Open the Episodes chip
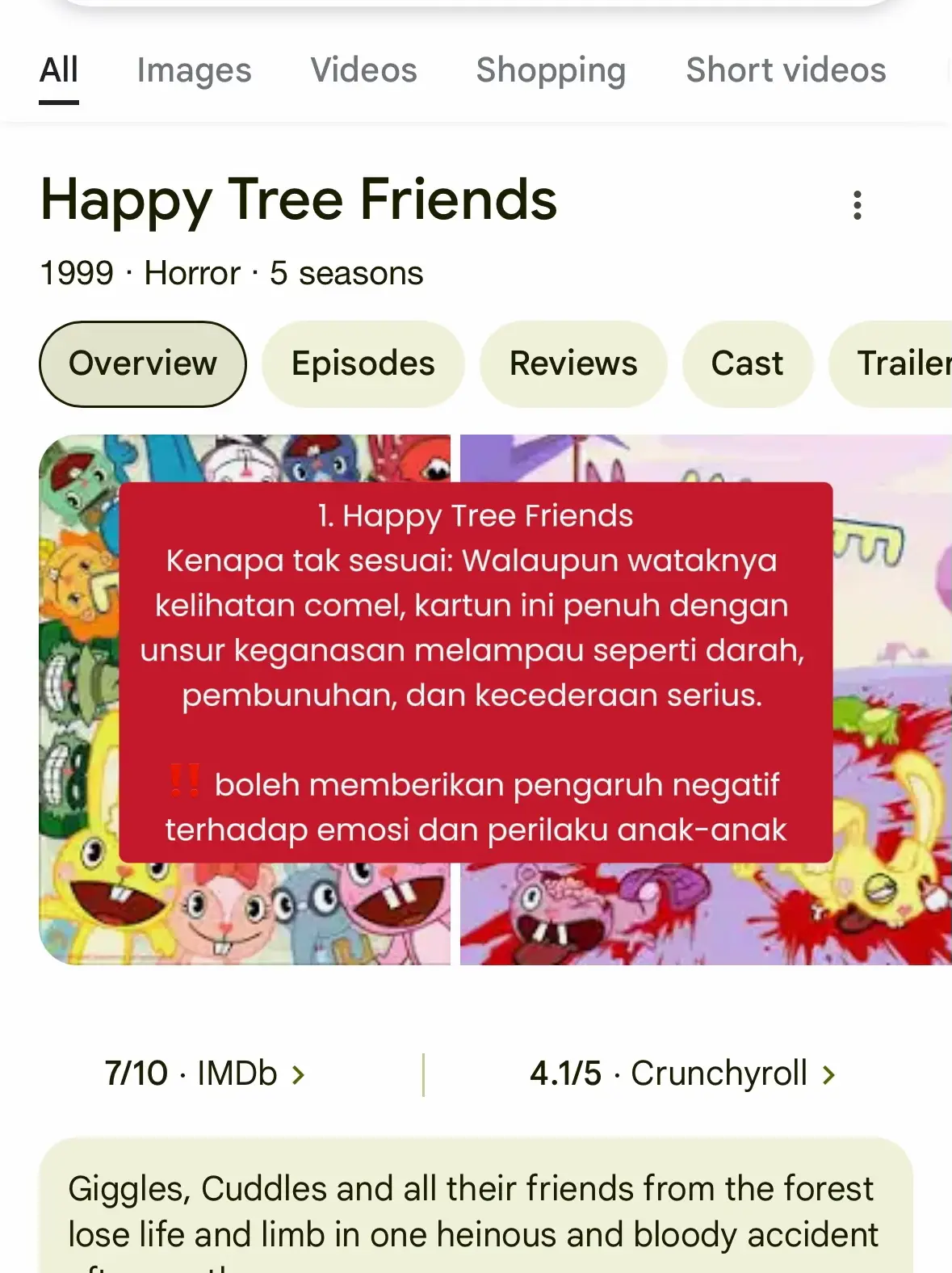 tap(363, 364)
